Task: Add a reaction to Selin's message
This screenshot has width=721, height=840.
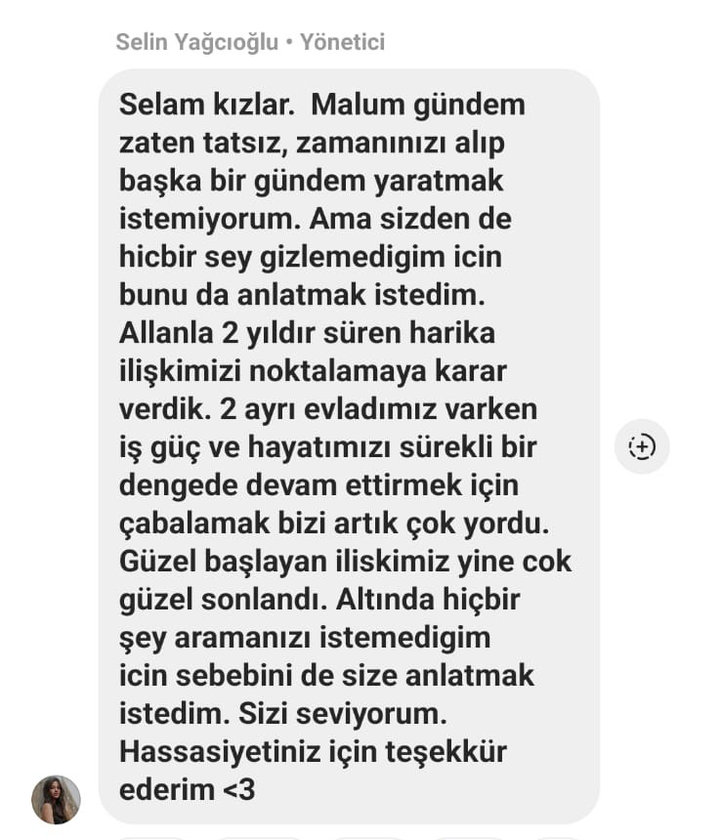Action: coord(642,447)
